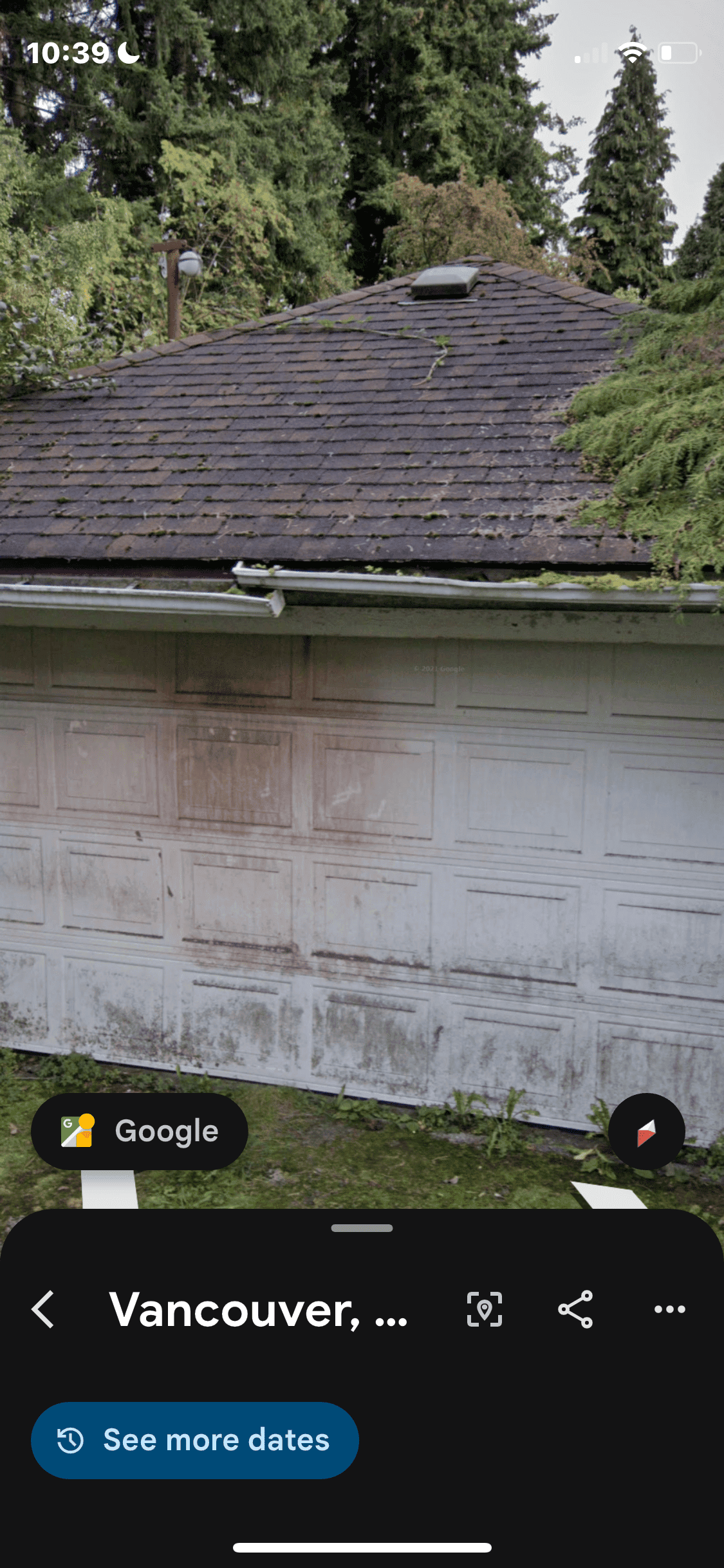This screenshot has width=724, height=1568.
Task: Tap the Google attribution chip
Action: [140, 1132]
